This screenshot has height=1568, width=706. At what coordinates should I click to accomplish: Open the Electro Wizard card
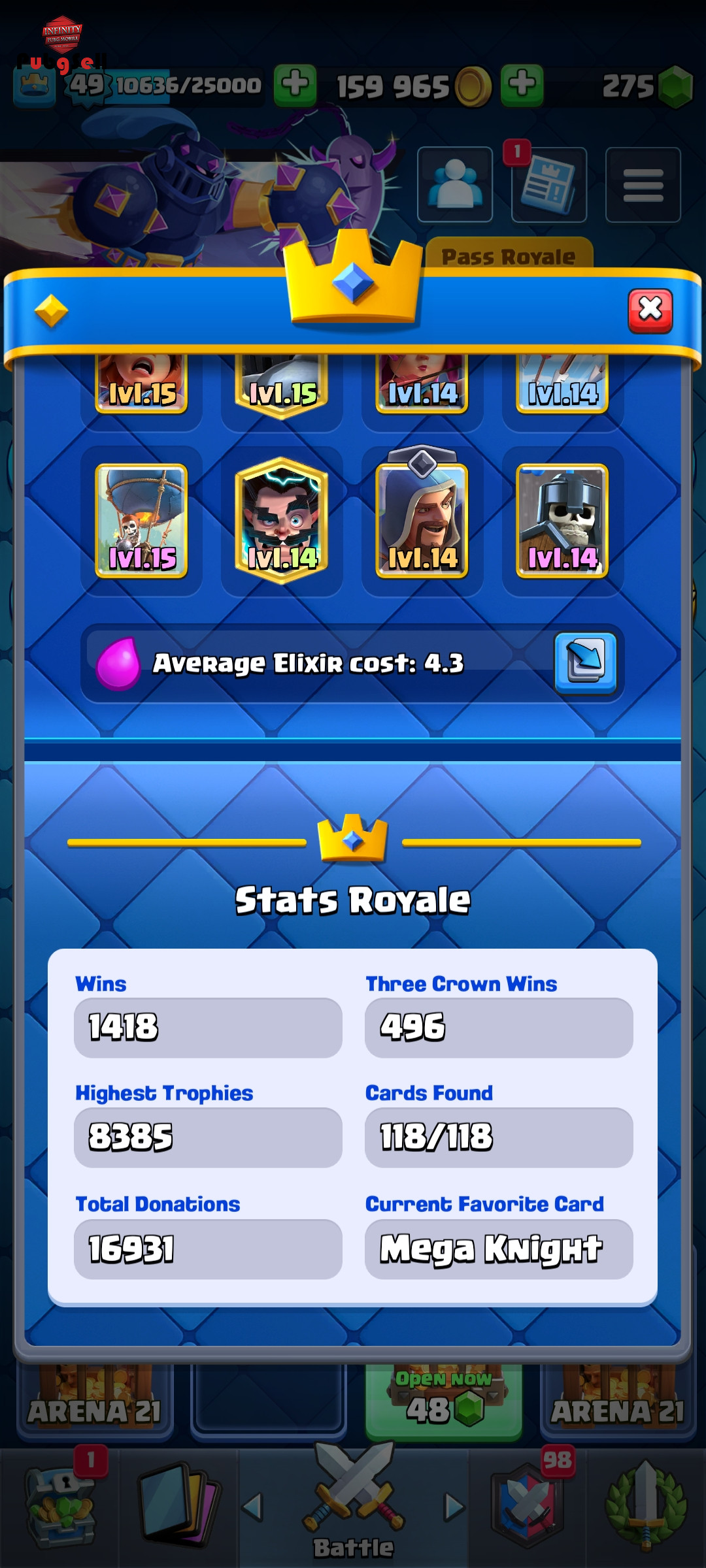click(282, 521)
